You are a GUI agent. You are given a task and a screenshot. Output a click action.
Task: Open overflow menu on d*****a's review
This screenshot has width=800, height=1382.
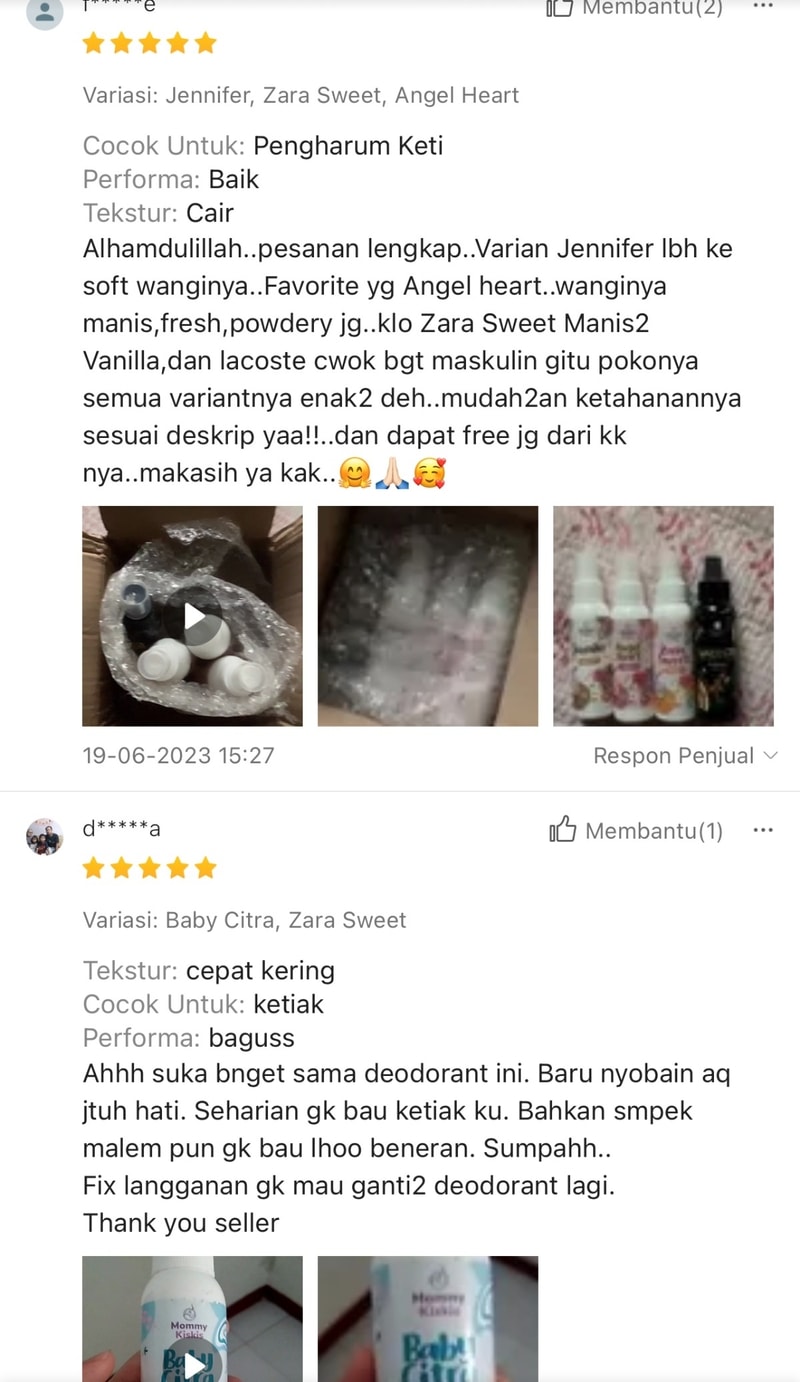pyautogui.click(x=763, y=830)
